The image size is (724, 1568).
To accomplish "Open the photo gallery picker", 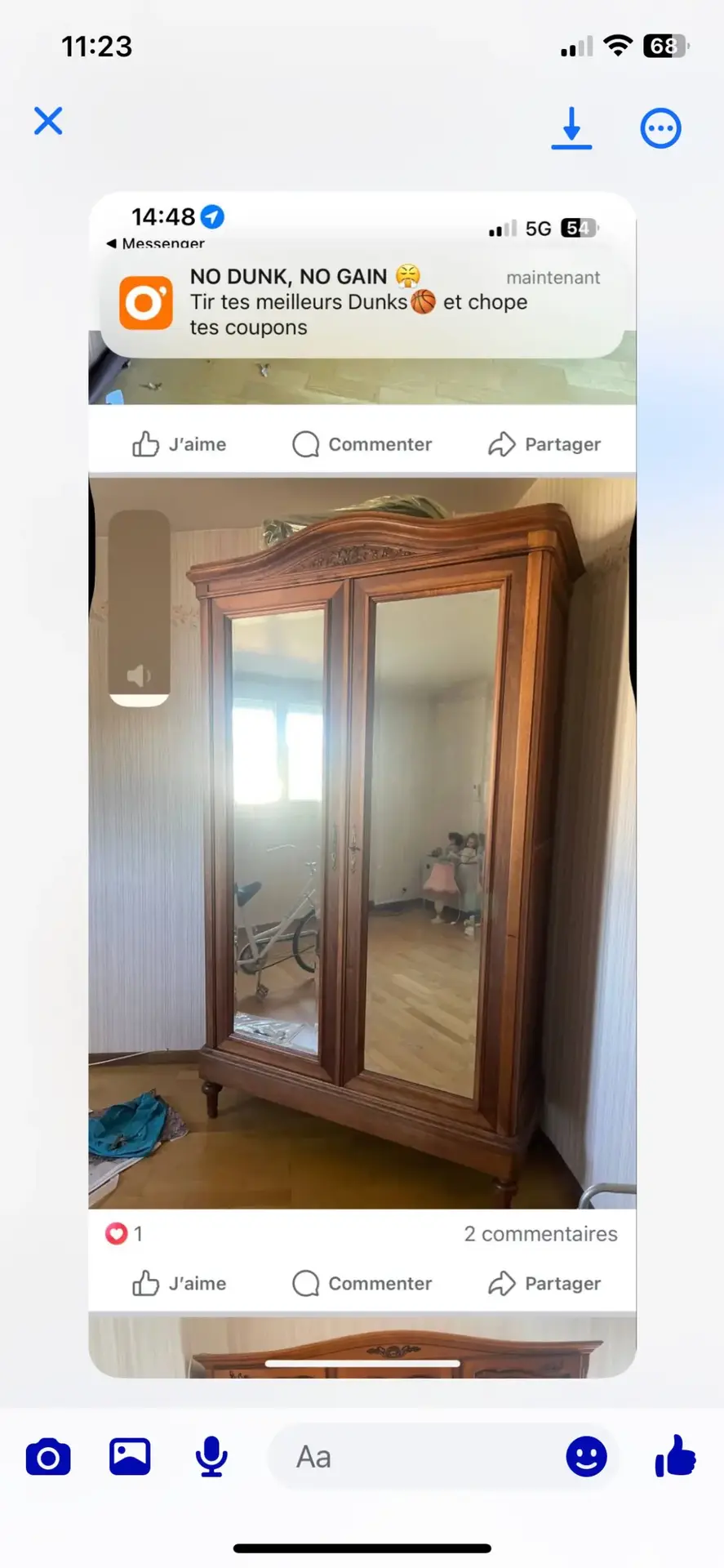I will 130,1457.
